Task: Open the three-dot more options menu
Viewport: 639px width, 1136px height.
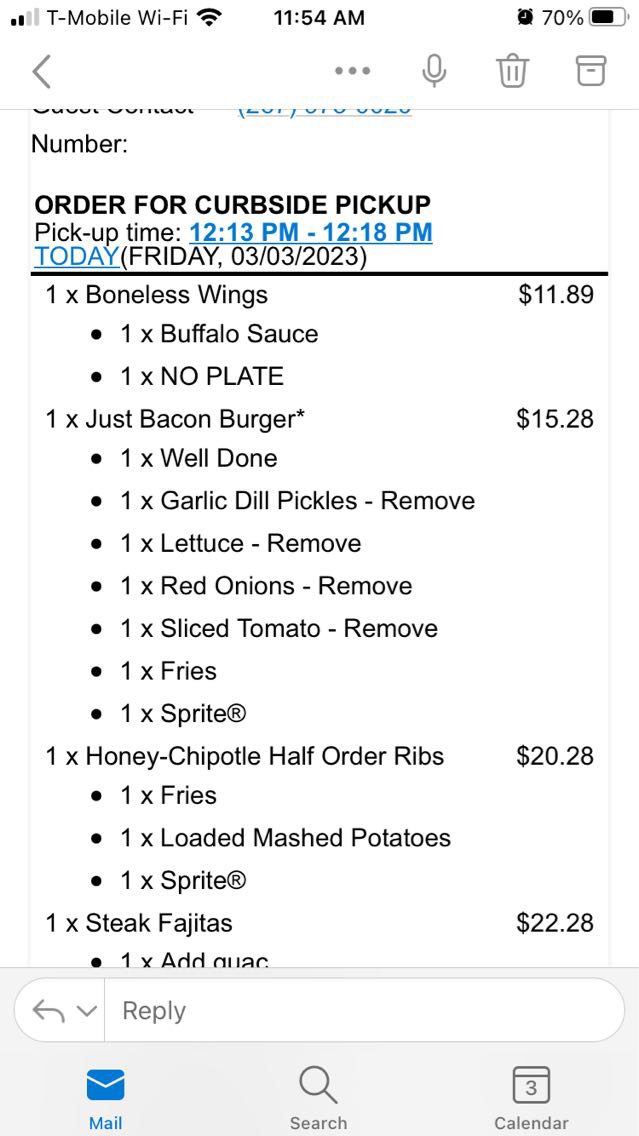Action: point(353,71)
